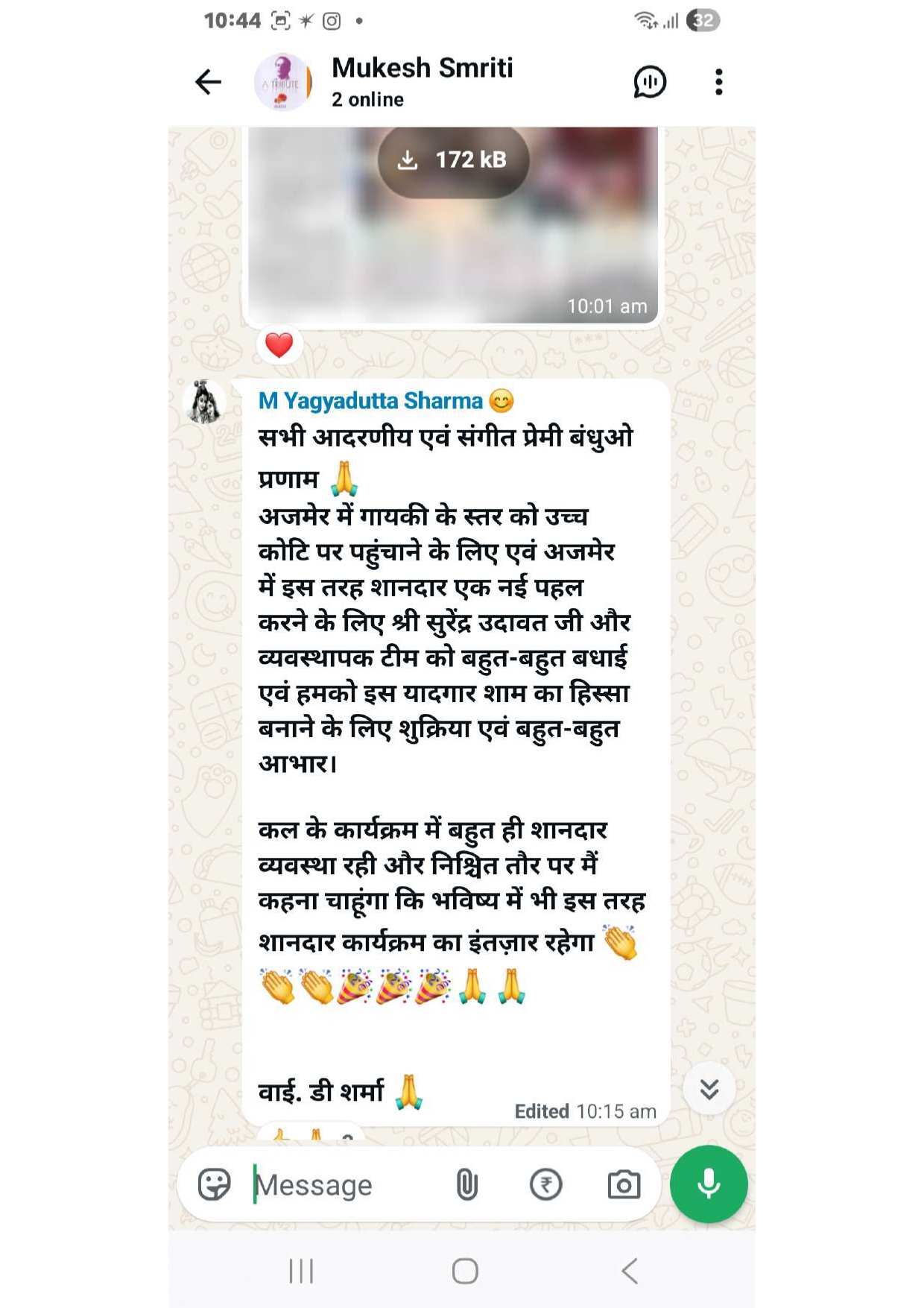924x1308 pixels.
Task: Download the 172 kB image
Action: (x=453, y=160)
